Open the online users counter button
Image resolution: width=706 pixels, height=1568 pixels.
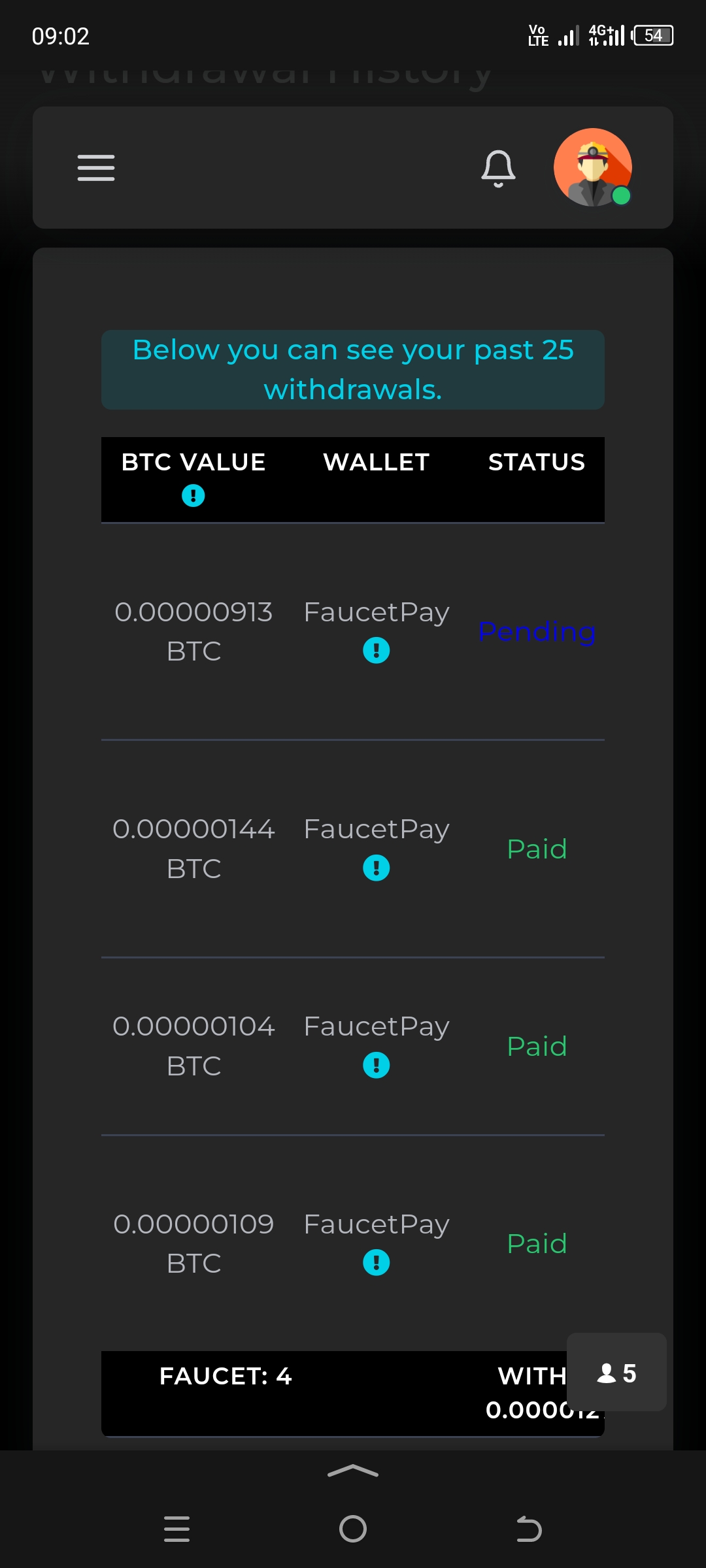point(616,1372)
